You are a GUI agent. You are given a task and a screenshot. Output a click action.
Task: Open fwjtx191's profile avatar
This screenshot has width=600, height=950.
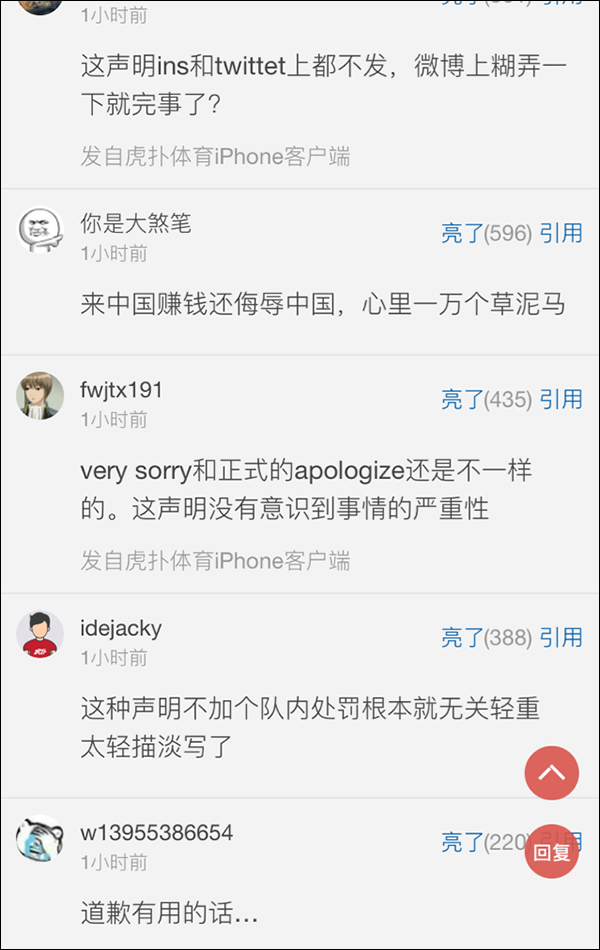40,396
